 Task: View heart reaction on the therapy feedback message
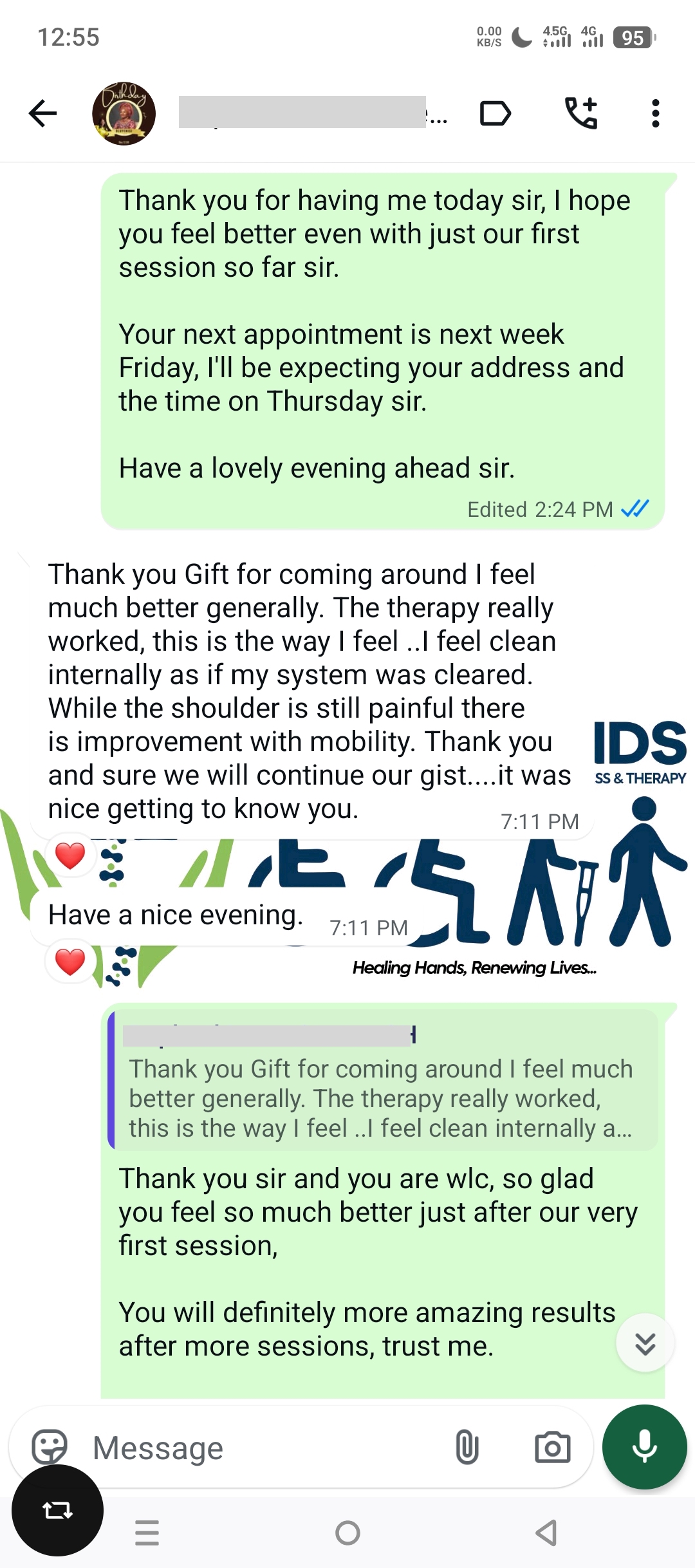click(x=70, y=856)
